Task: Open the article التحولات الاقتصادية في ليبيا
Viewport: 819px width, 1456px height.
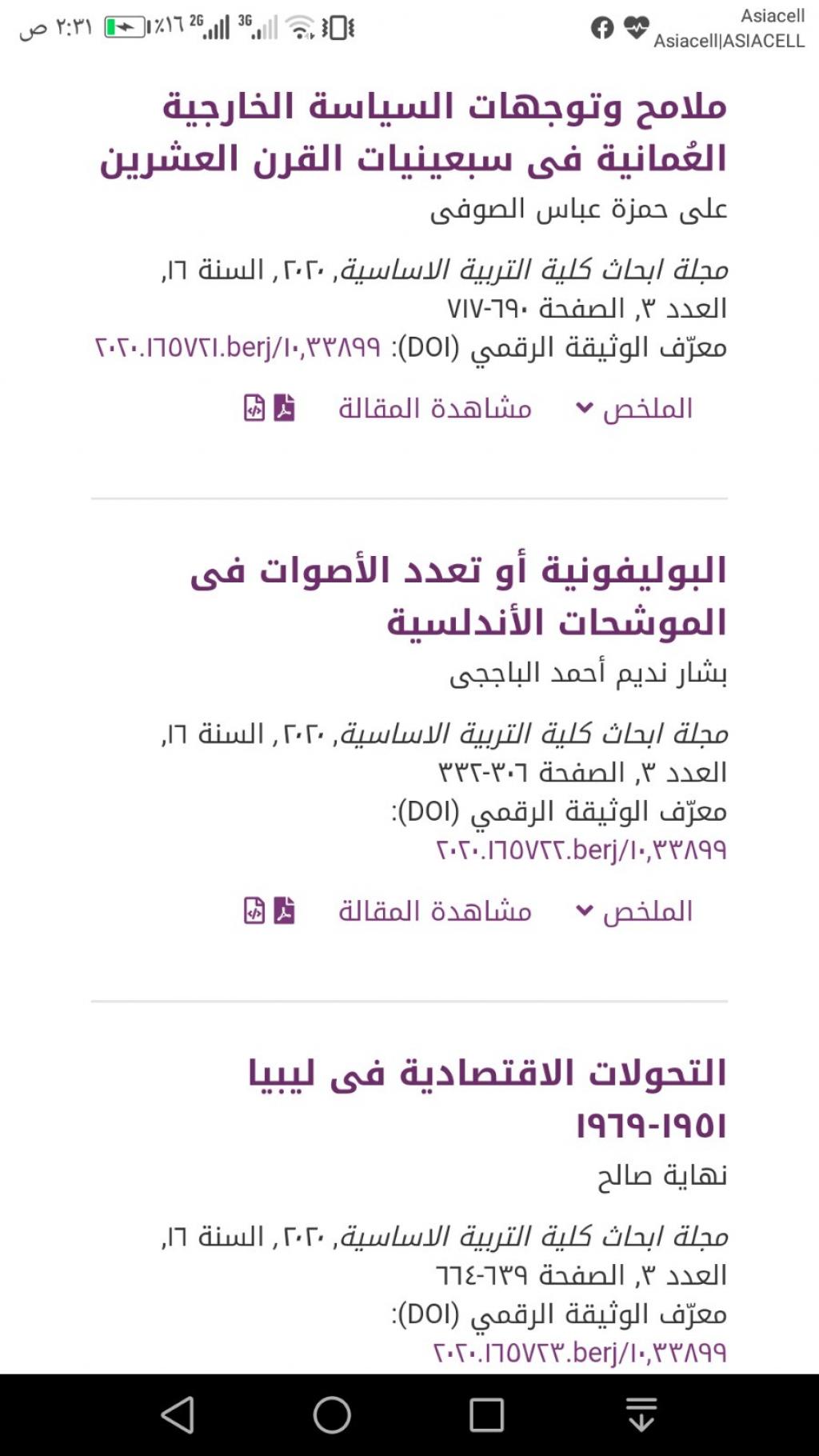Action: [487, 1098]
